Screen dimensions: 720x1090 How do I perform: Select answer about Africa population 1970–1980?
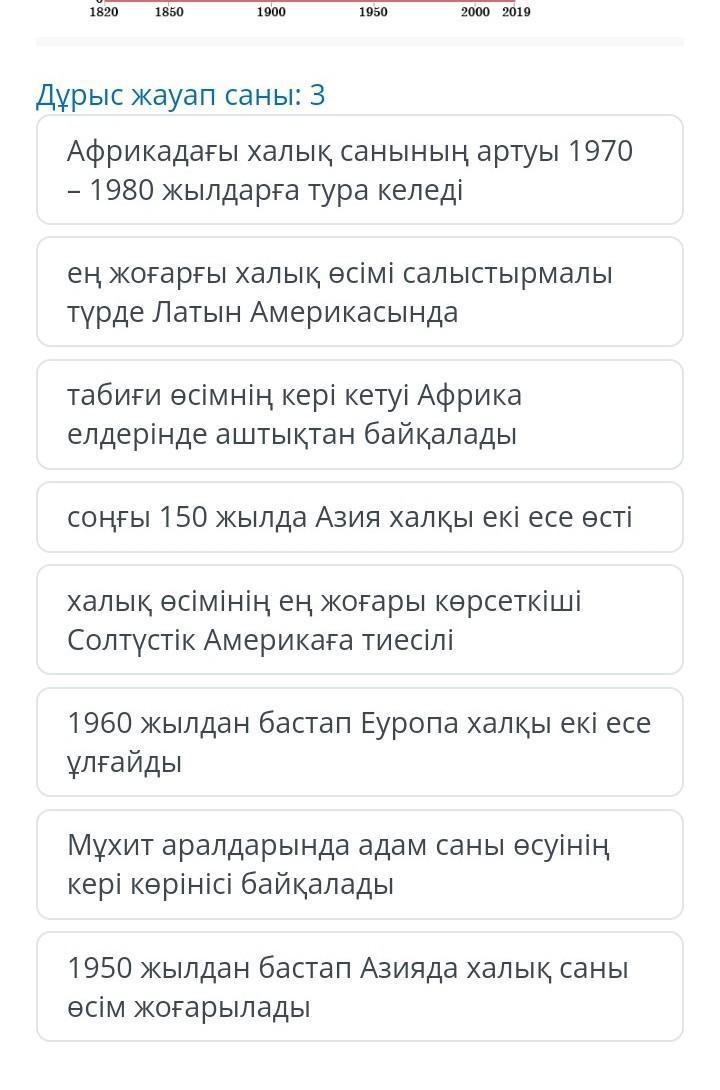[x=360, y=170]
